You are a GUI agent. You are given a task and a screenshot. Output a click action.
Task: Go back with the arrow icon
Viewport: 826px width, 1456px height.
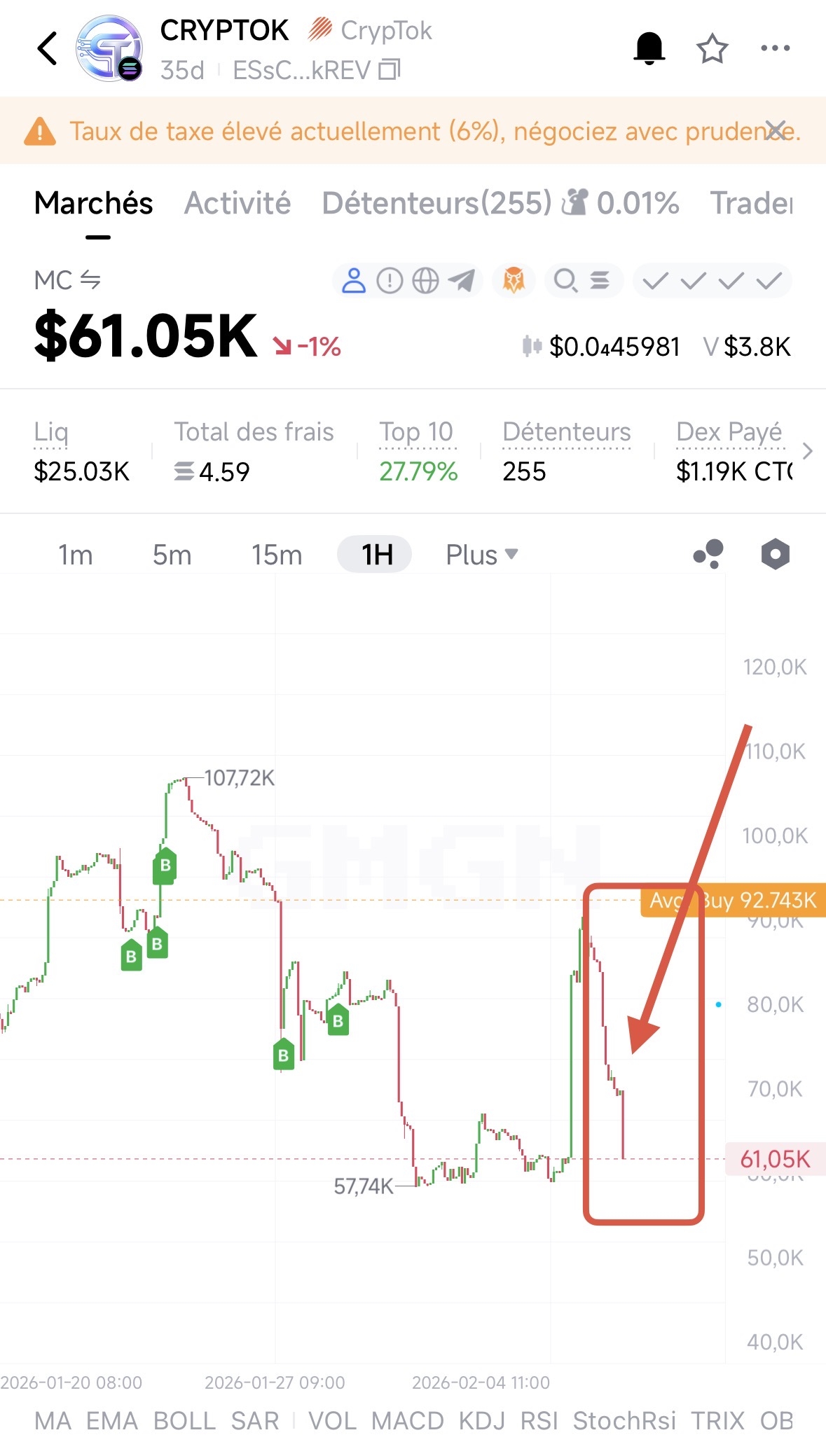tap(47, 49)
